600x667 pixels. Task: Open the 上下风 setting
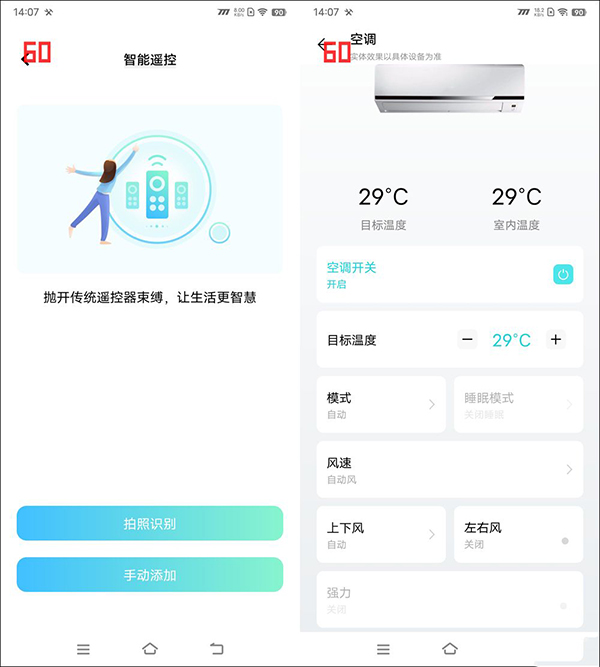pos(380,534)
